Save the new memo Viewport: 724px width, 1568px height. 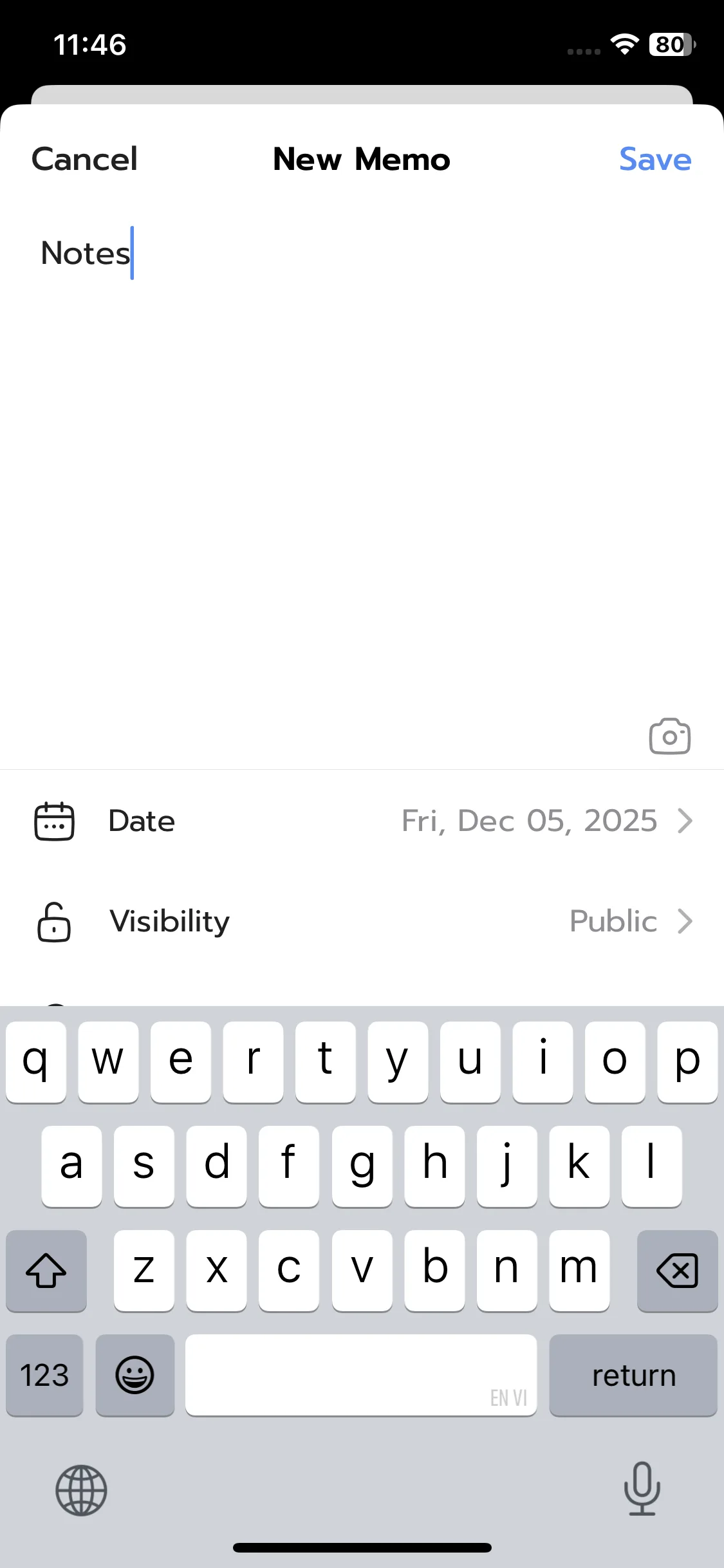(654, 159)
